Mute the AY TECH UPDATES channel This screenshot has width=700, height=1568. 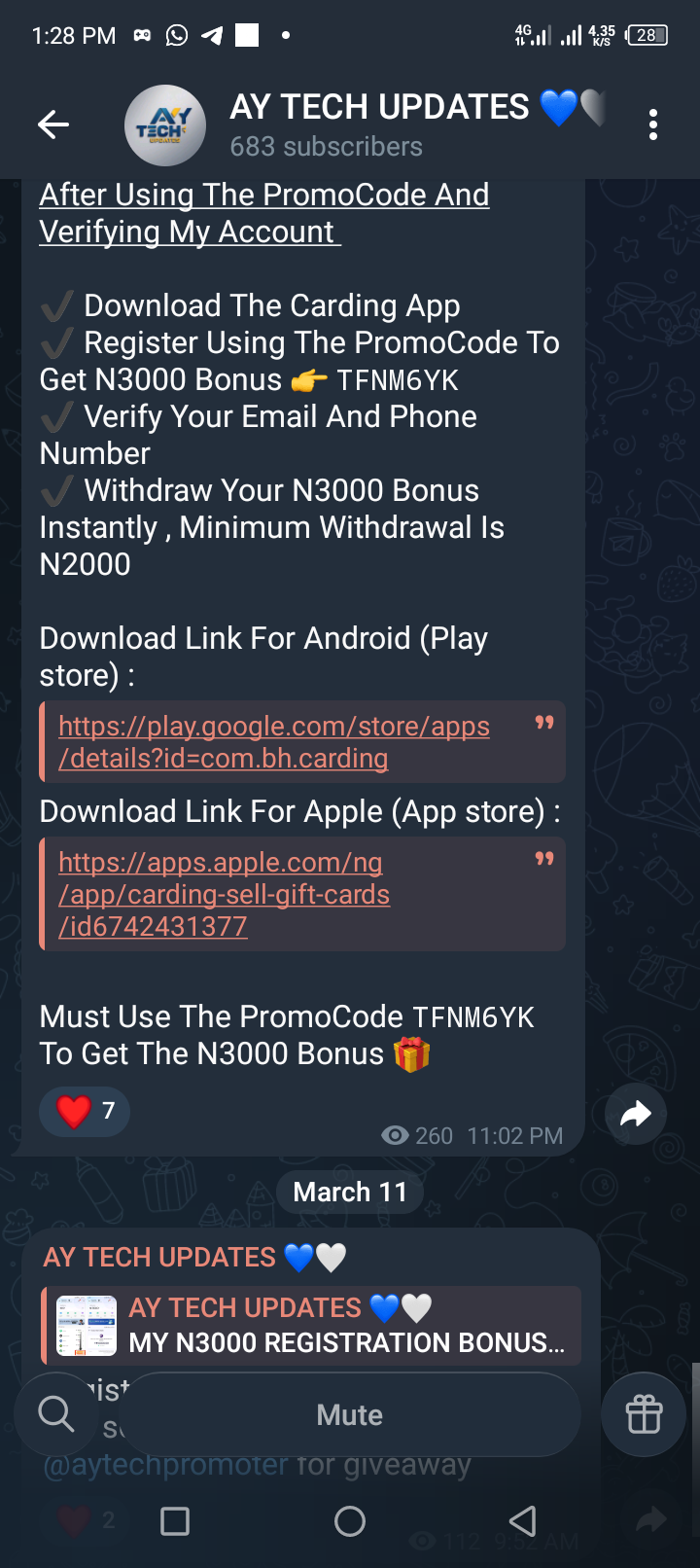(x=350, y=1414)
